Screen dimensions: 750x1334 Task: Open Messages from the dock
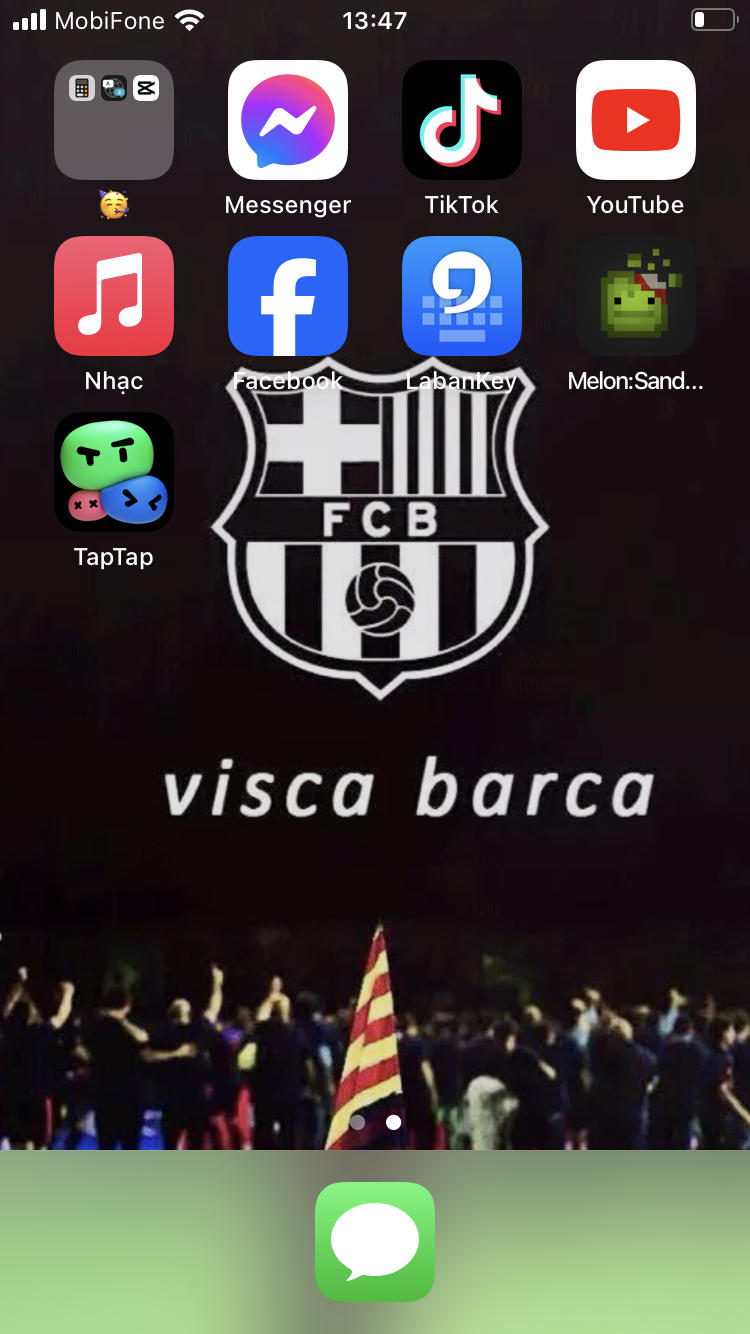pos(375,1241)
